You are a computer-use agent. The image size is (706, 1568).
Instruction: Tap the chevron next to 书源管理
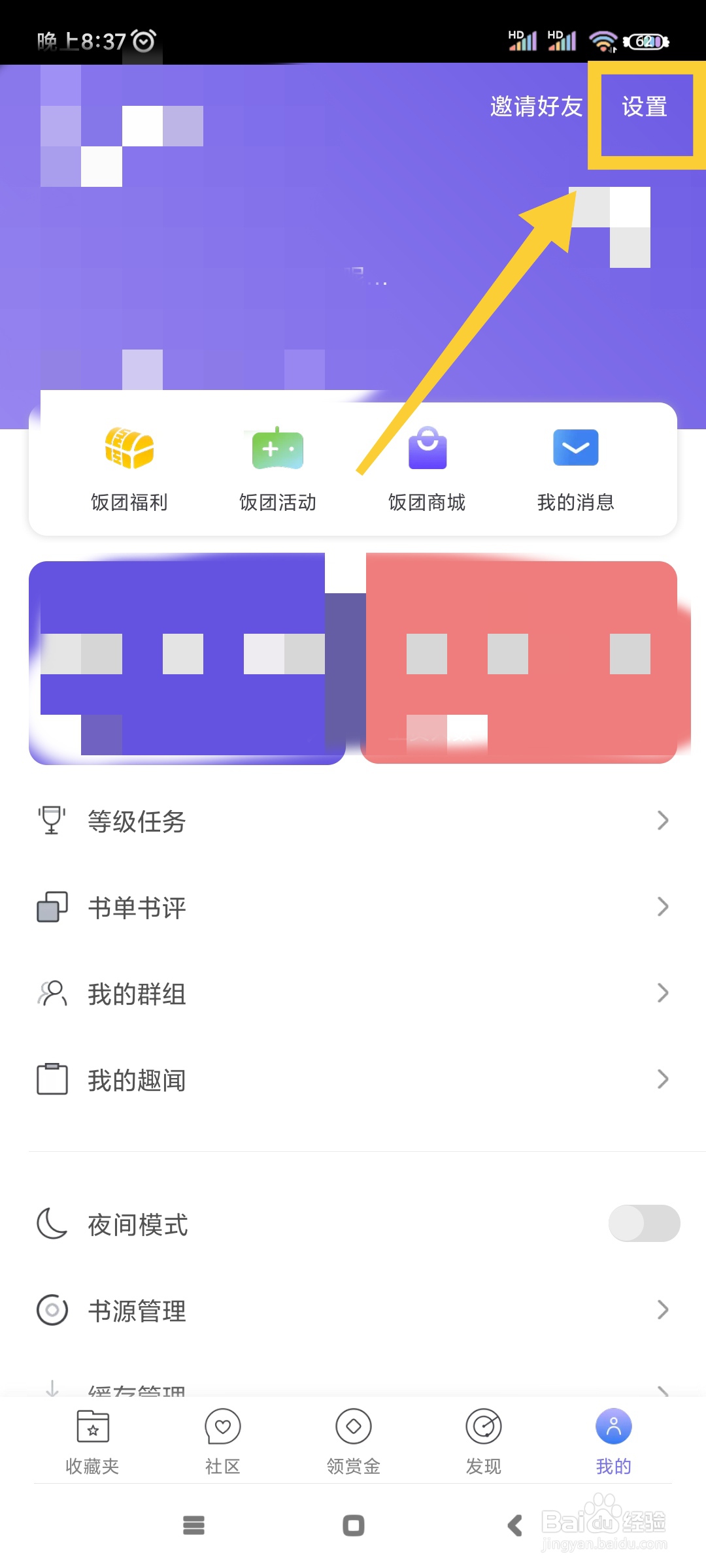(x=662, y=1309)
